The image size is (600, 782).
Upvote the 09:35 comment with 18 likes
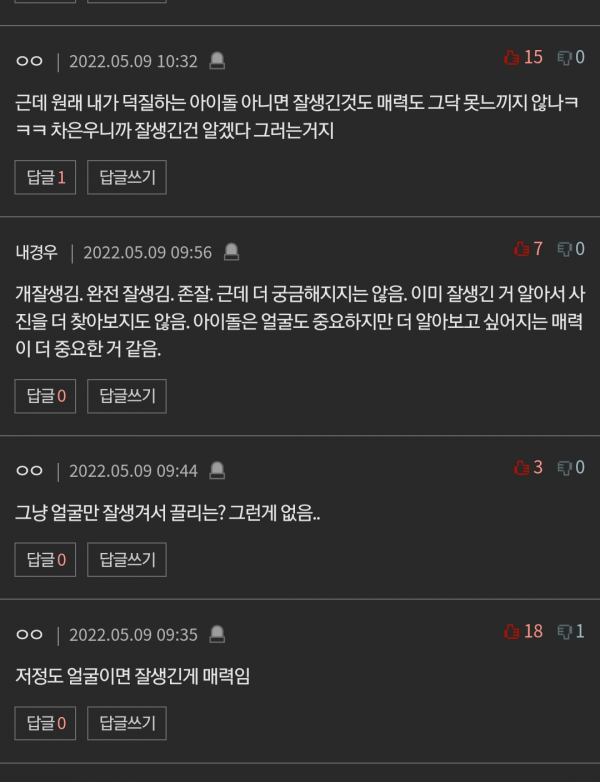tap(513, 631)
